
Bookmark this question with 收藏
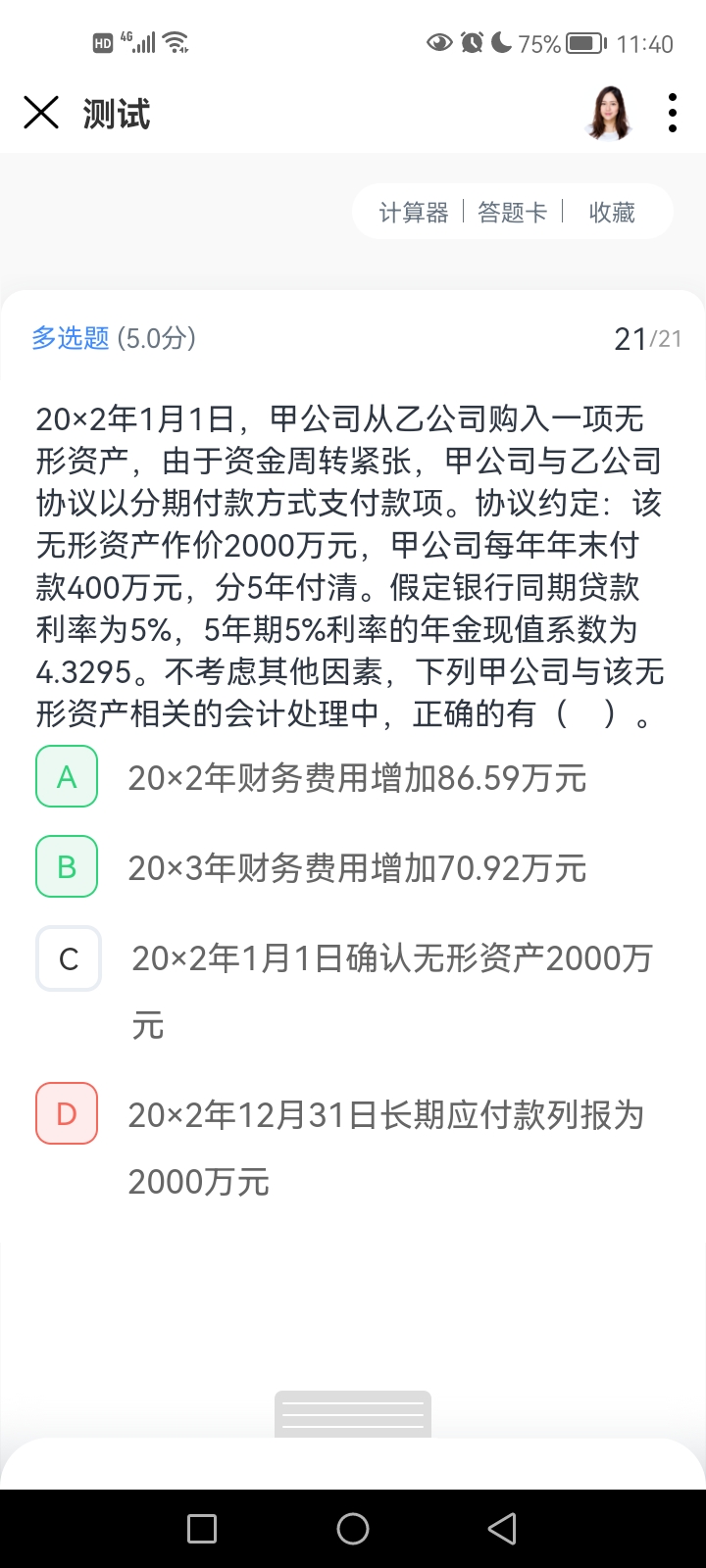point(612,213)
